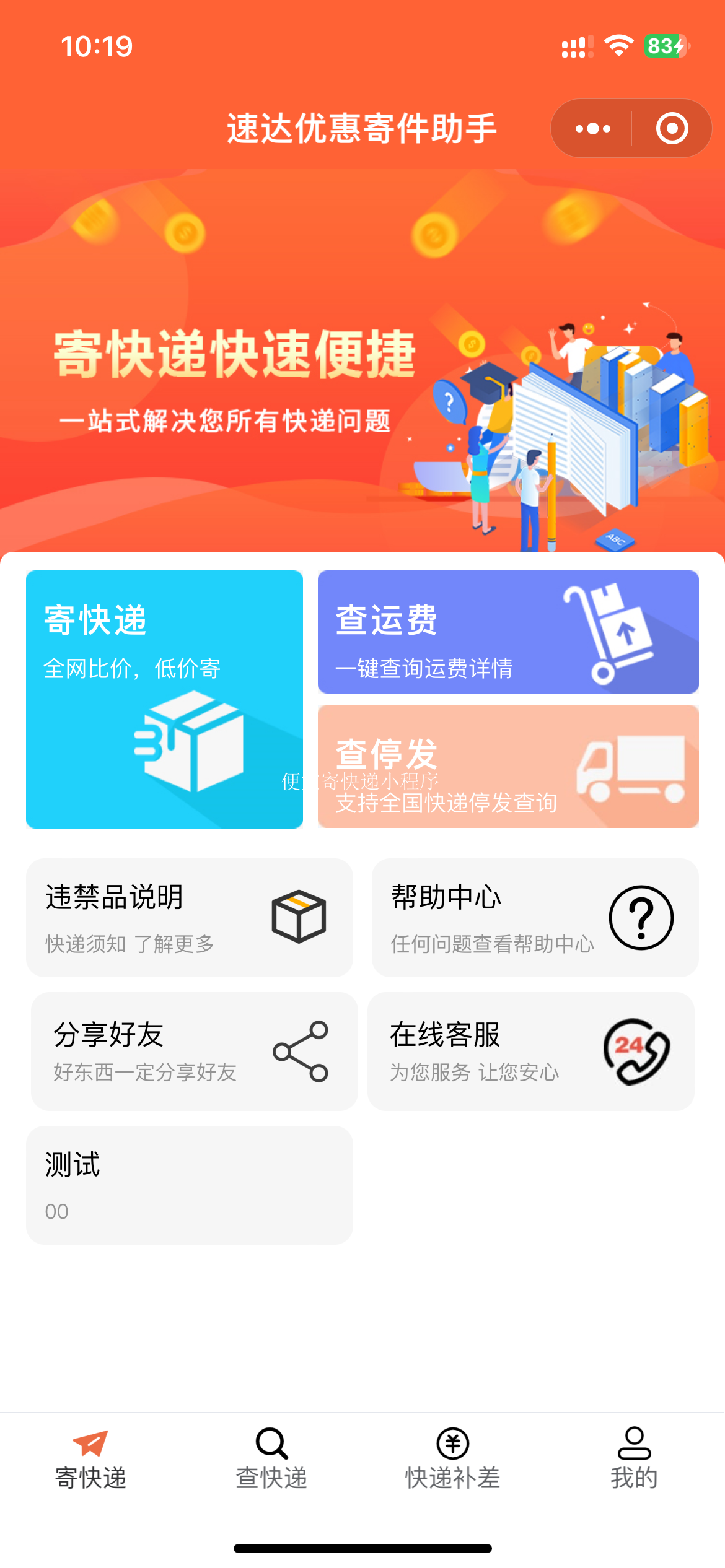Switch to the 查快递 tab
This screenshot has width=725, height=1568.
coord(271,1458)
